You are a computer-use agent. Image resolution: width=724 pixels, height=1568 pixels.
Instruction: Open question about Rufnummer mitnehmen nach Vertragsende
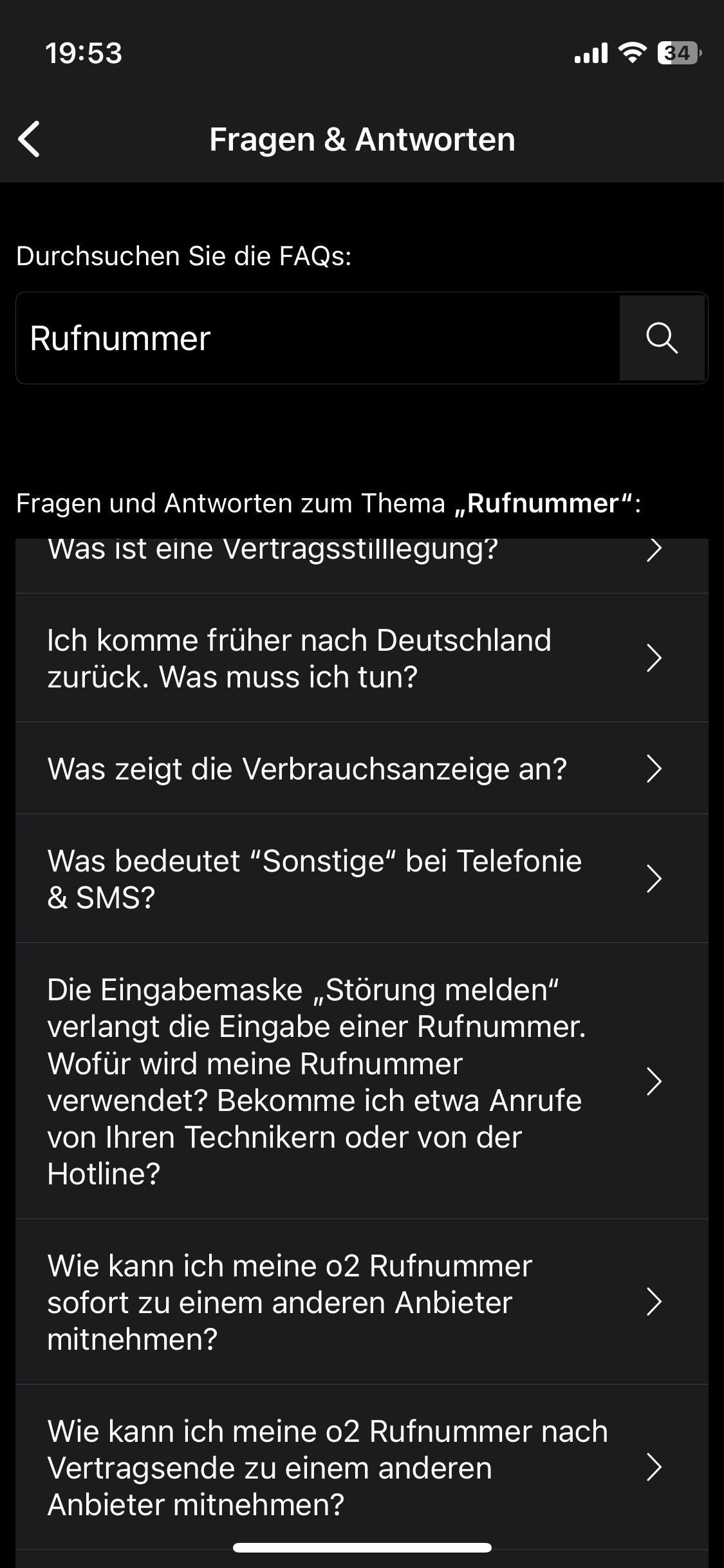[362, 1468]
